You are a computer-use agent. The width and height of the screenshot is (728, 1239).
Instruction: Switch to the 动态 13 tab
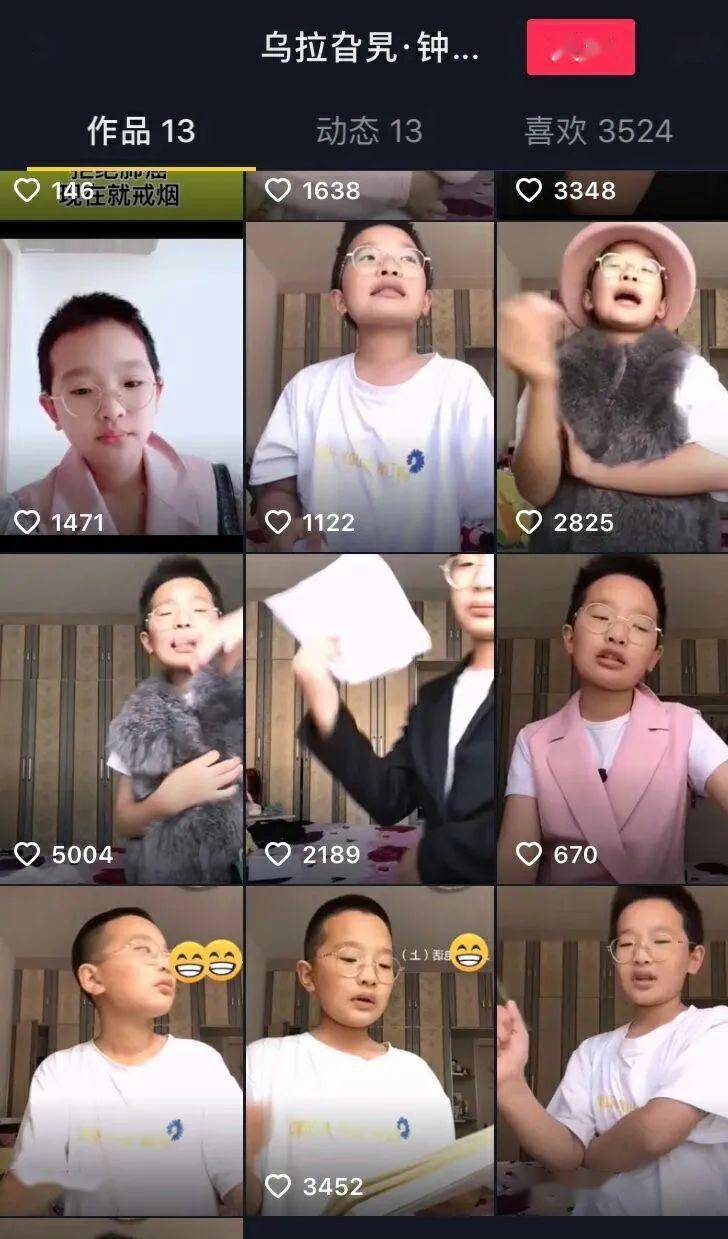[369, 131]
